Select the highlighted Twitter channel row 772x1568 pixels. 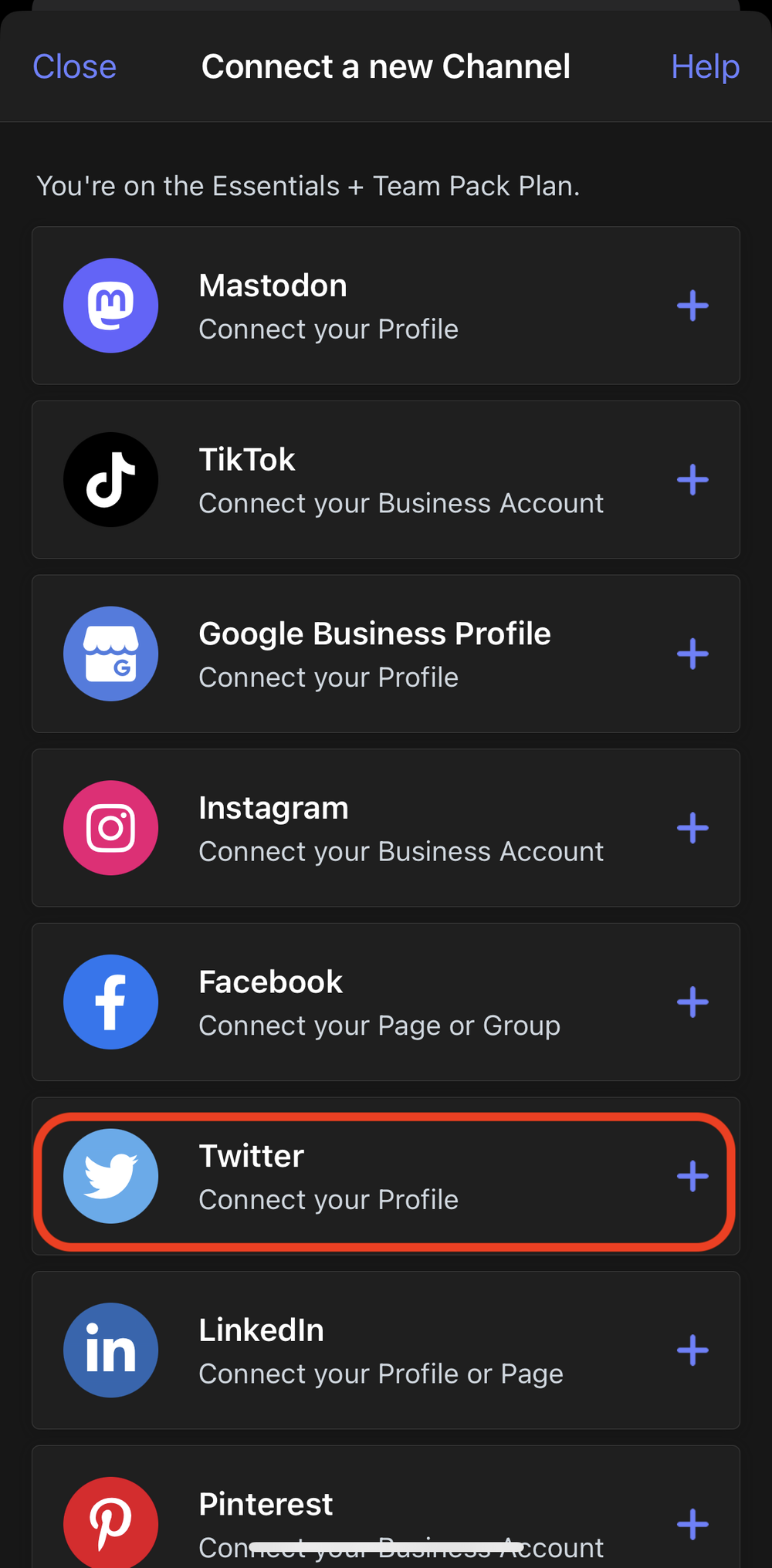[x=386, y=1176]
